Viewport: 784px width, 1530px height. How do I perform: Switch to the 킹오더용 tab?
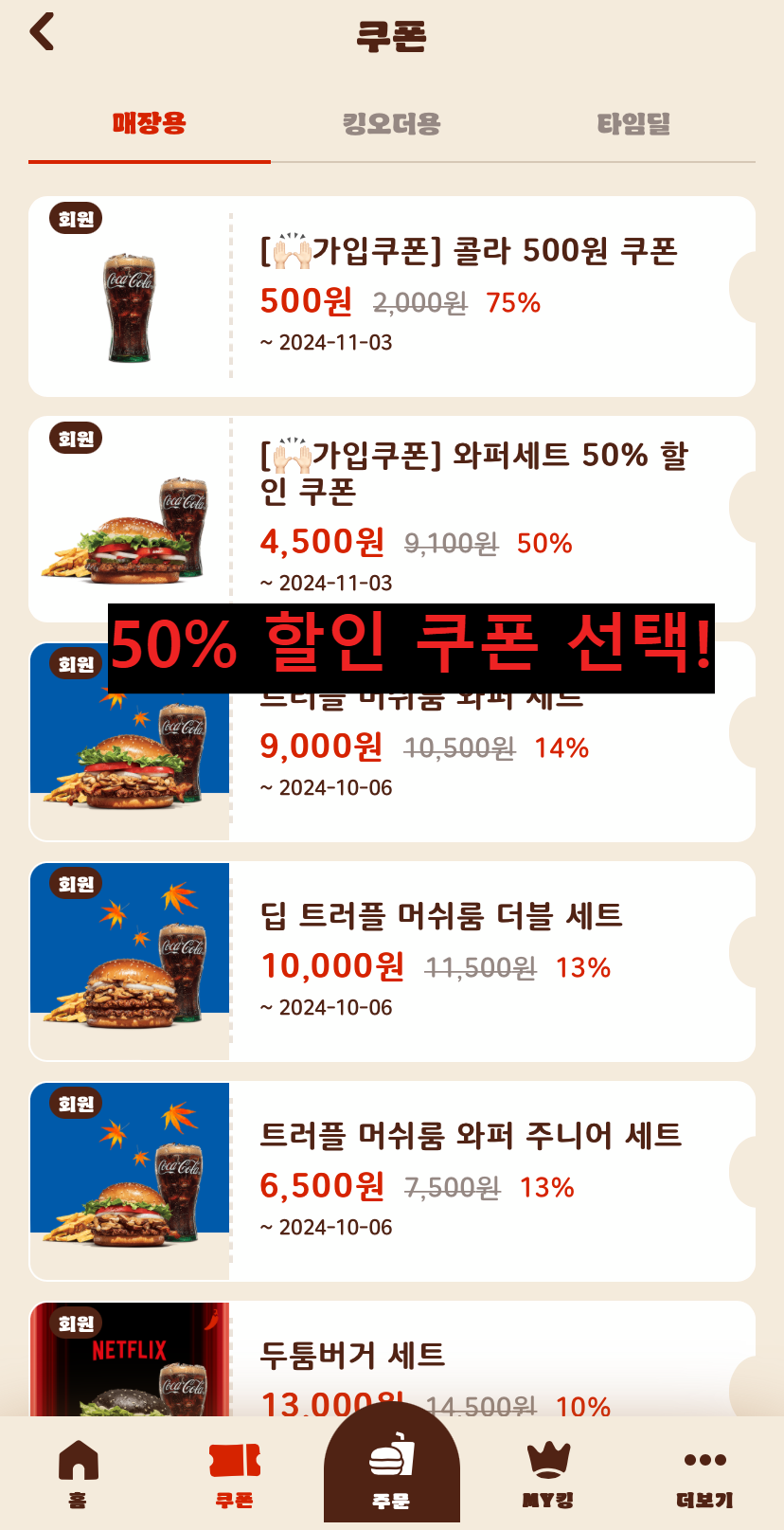point(392,124)
